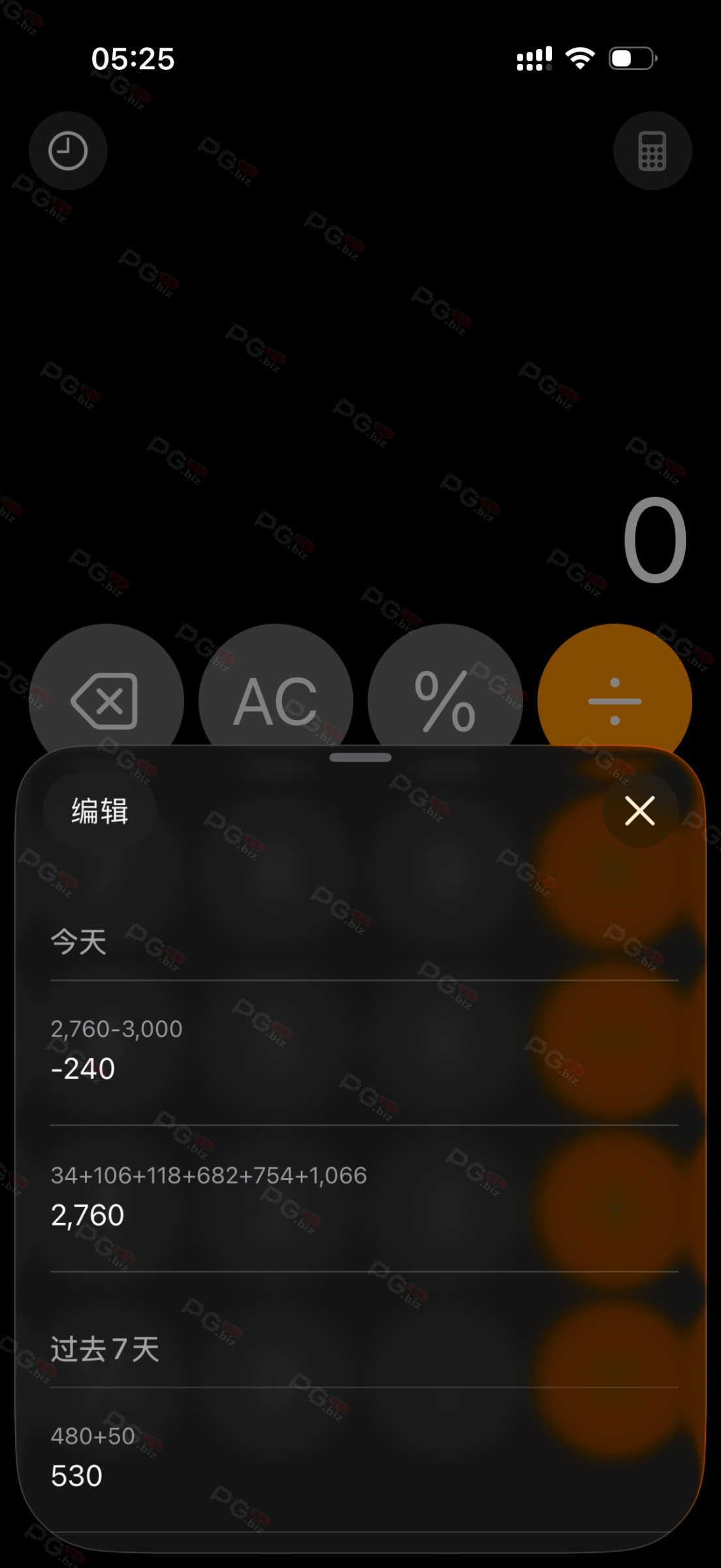Open the calculation history clock icon

pyautogui.click(x=68, y=151)
